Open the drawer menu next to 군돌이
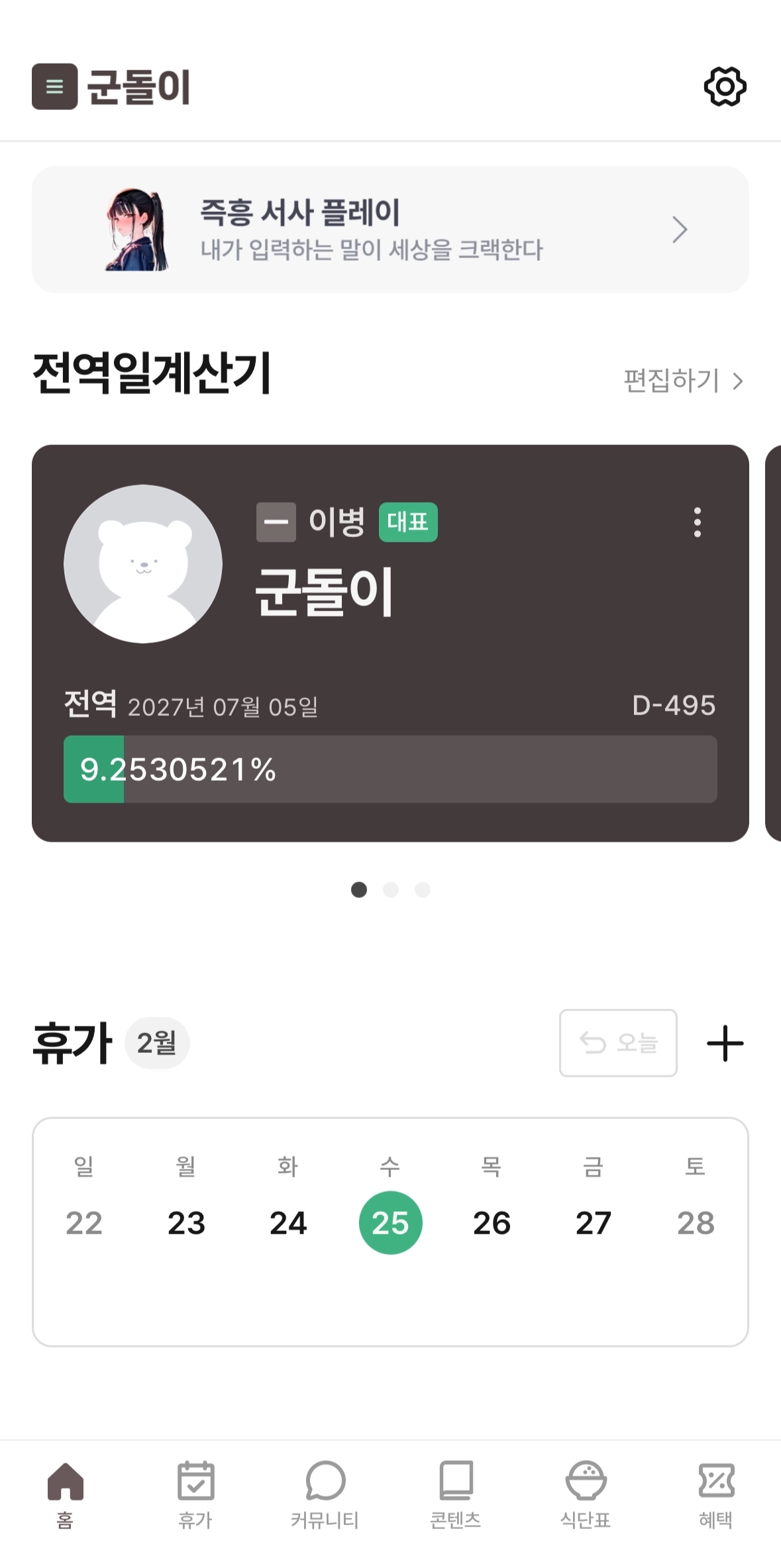This screenshot has height=1568, width=781. [55, 87]
